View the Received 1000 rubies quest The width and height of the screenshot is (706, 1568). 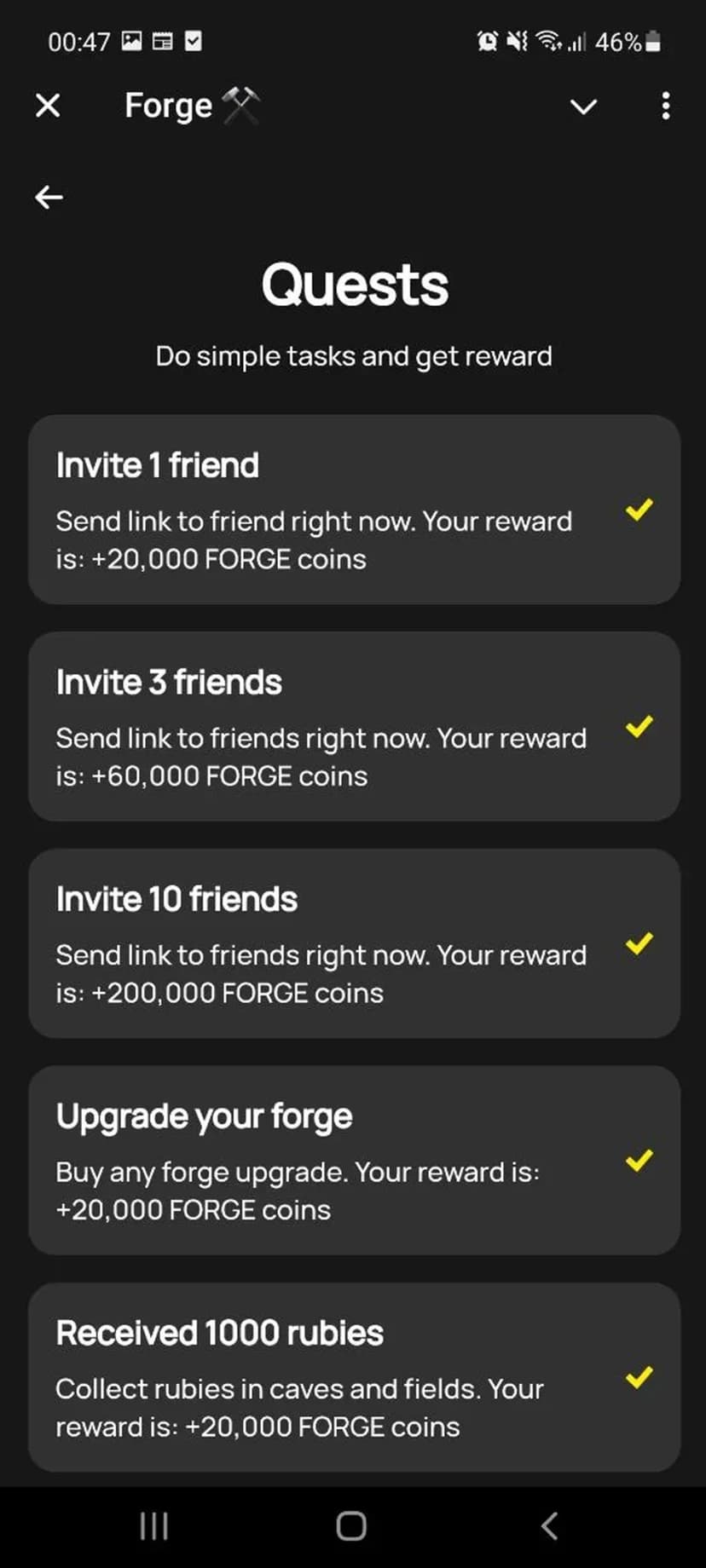coord(354,1377)
